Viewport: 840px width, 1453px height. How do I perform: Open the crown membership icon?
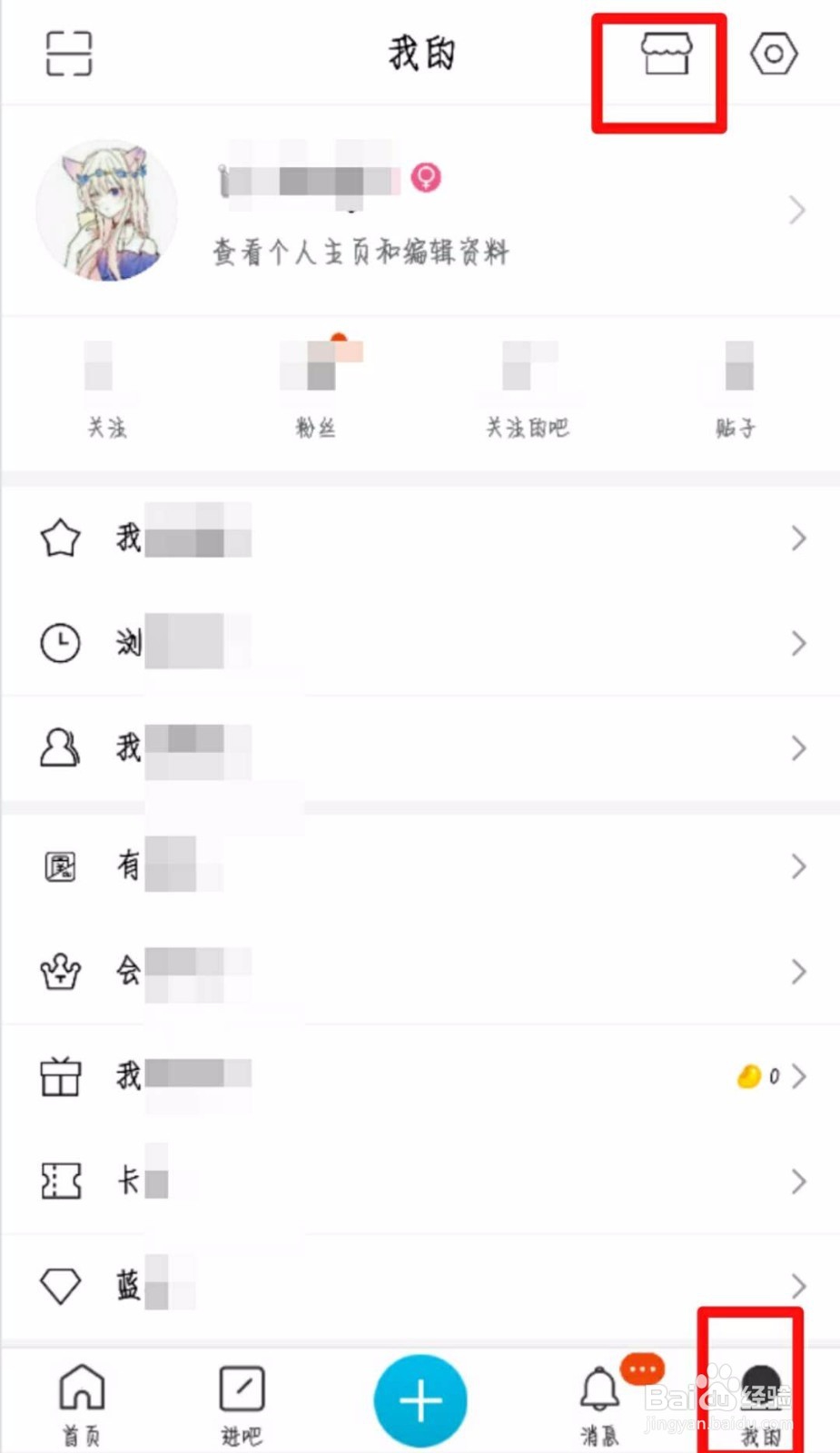tap(60, 972)
